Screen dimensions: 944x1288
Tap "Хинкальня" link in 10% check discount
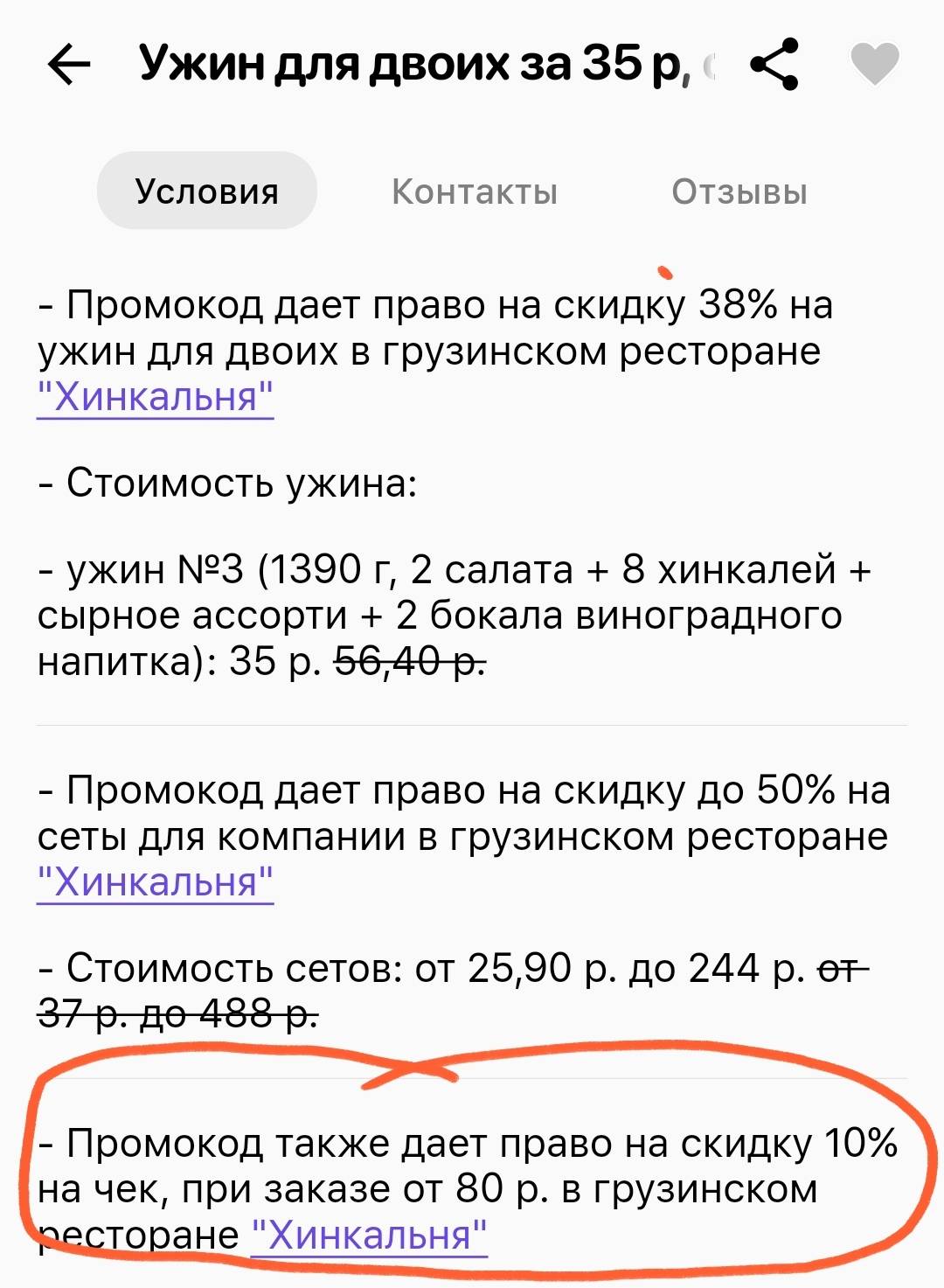coord(369,1236)
